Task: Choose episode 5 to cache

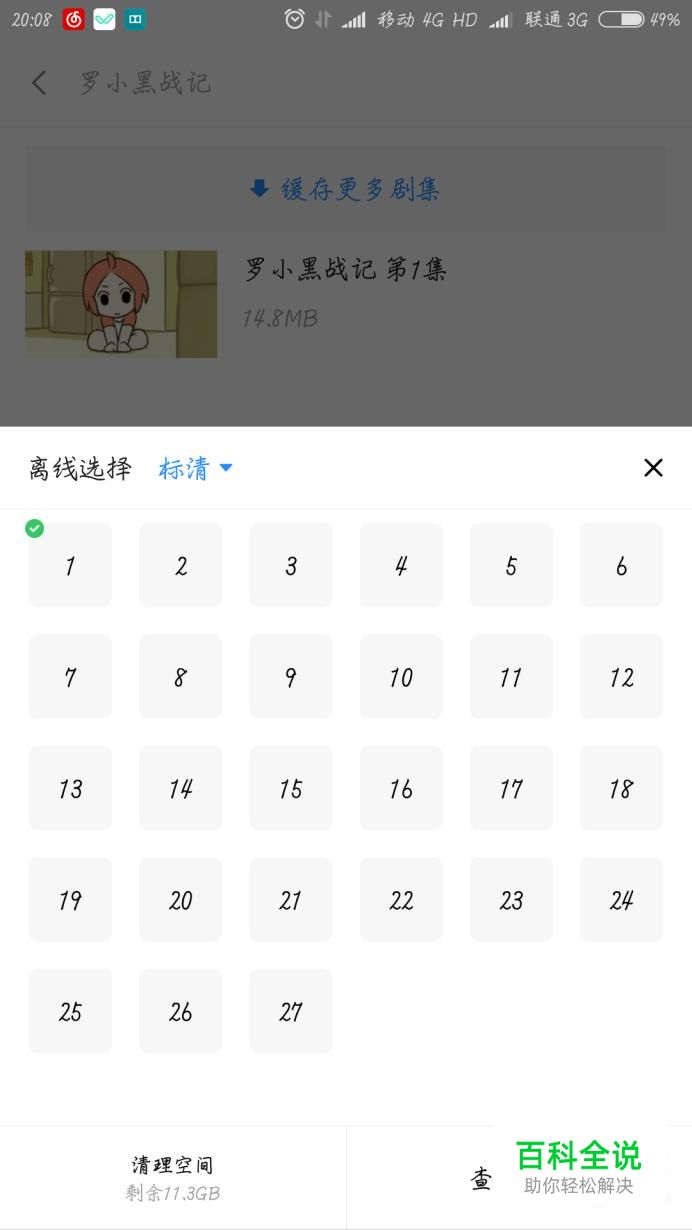Action: click(511, 565)
